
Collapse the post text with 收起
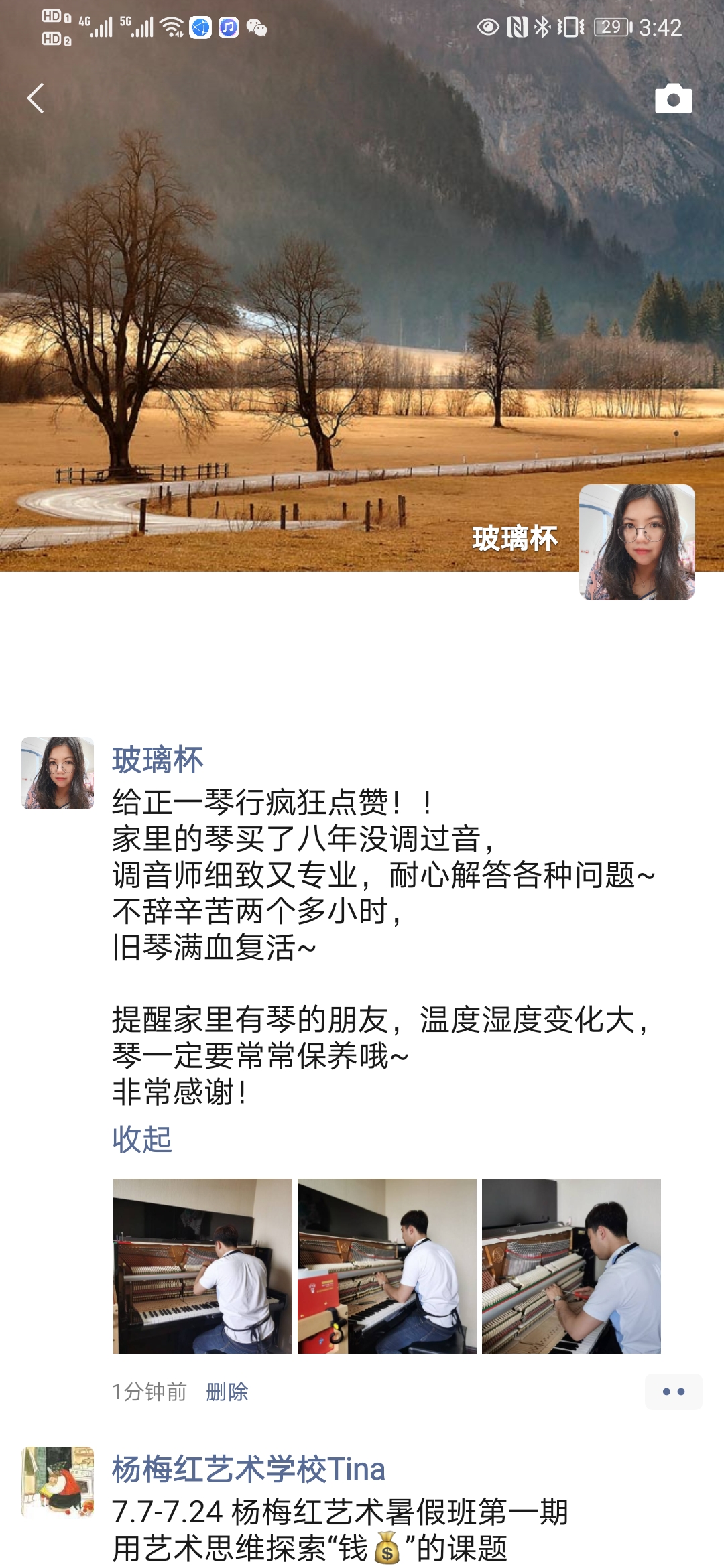142,1139
